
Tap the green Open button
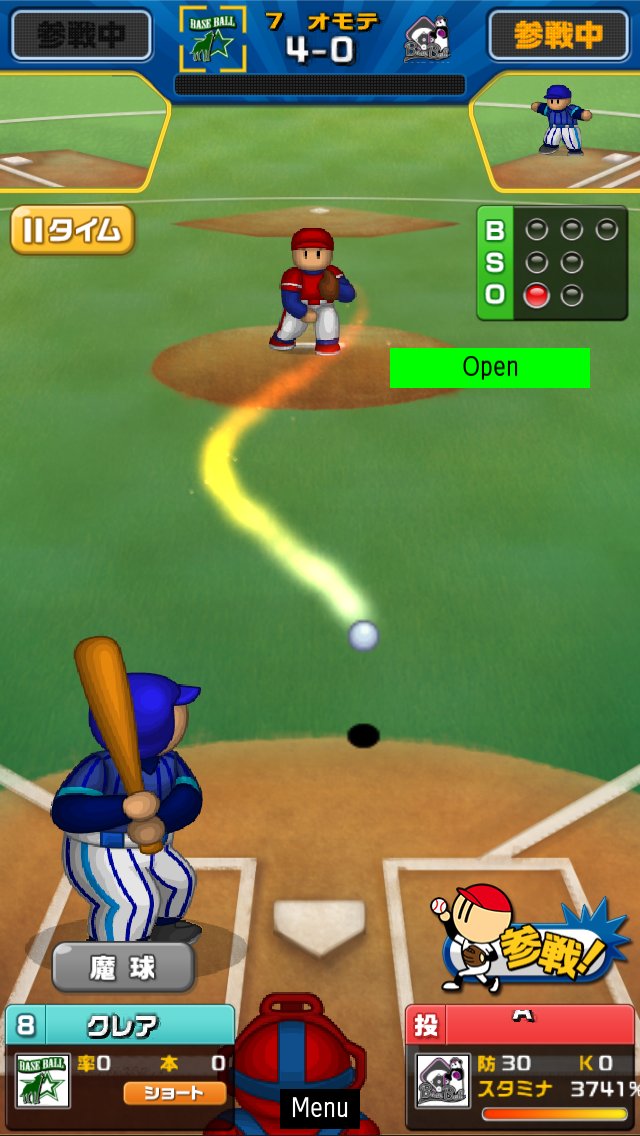[x=490, y=367]
